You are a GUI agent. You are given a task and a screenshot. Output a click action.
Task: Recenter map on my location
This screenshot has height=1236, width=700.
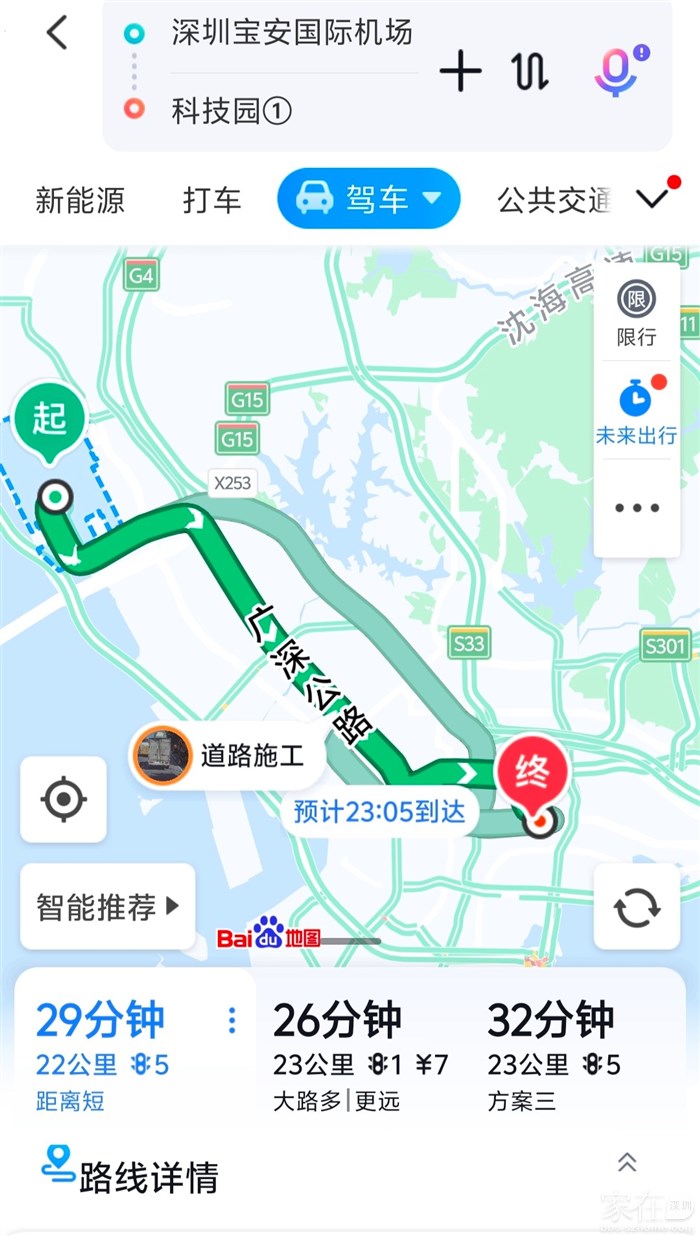[x=63, y=799]
